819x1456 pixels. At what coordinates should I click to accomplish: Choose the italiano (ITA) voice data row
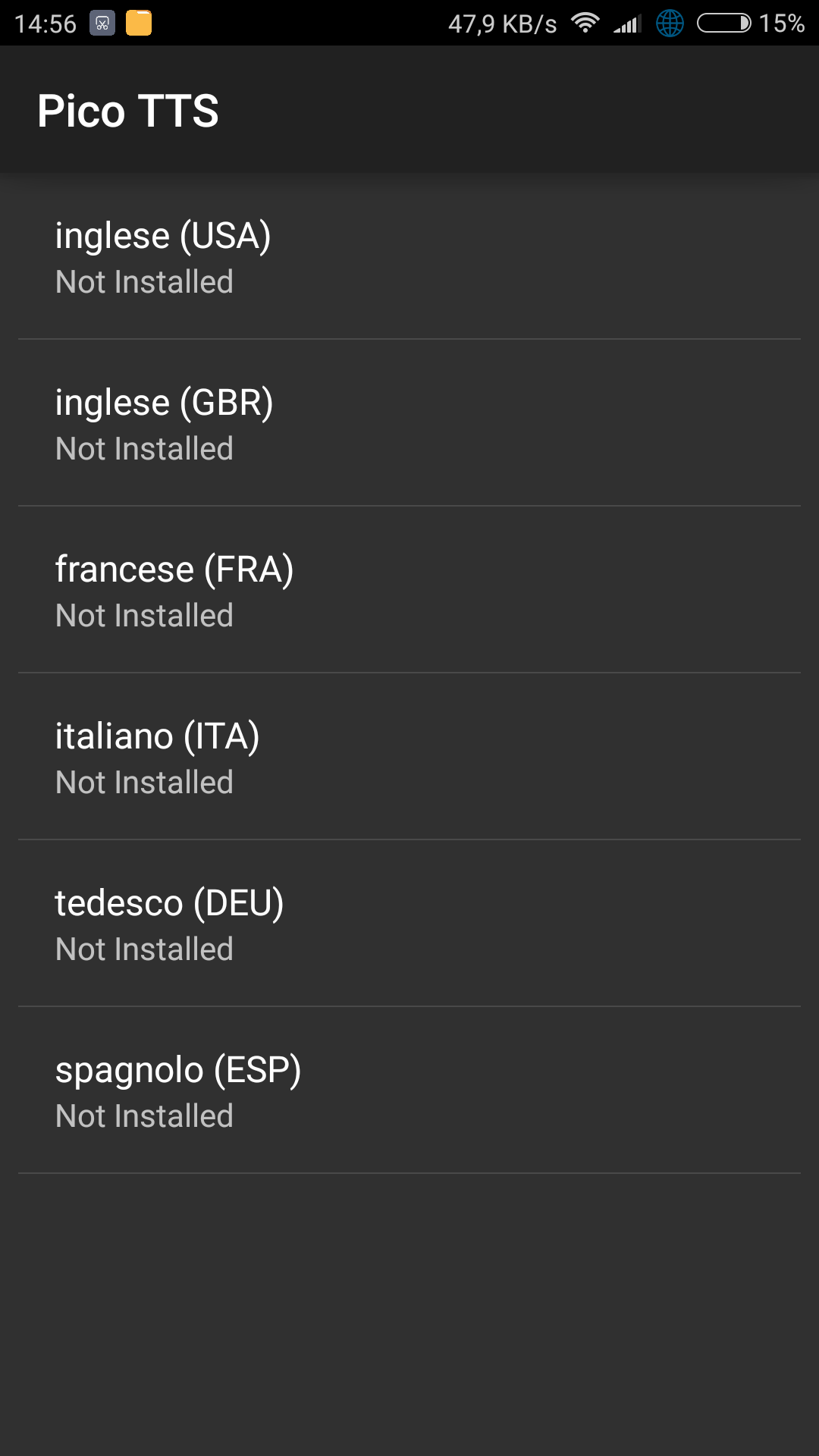pyautogui.click(x=409, y=757)
